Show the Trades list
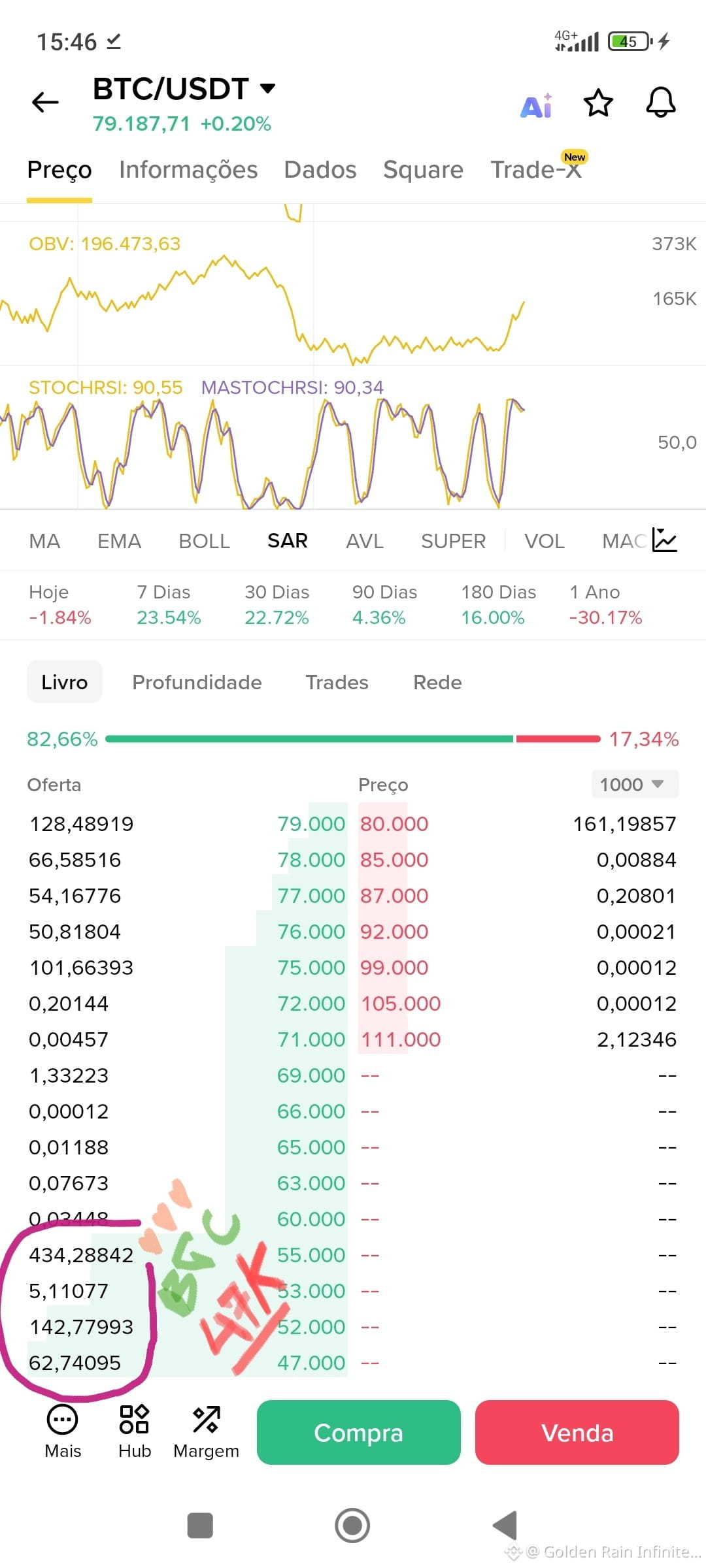Viewport: 706px width, 1568px height. pos(337,682)
